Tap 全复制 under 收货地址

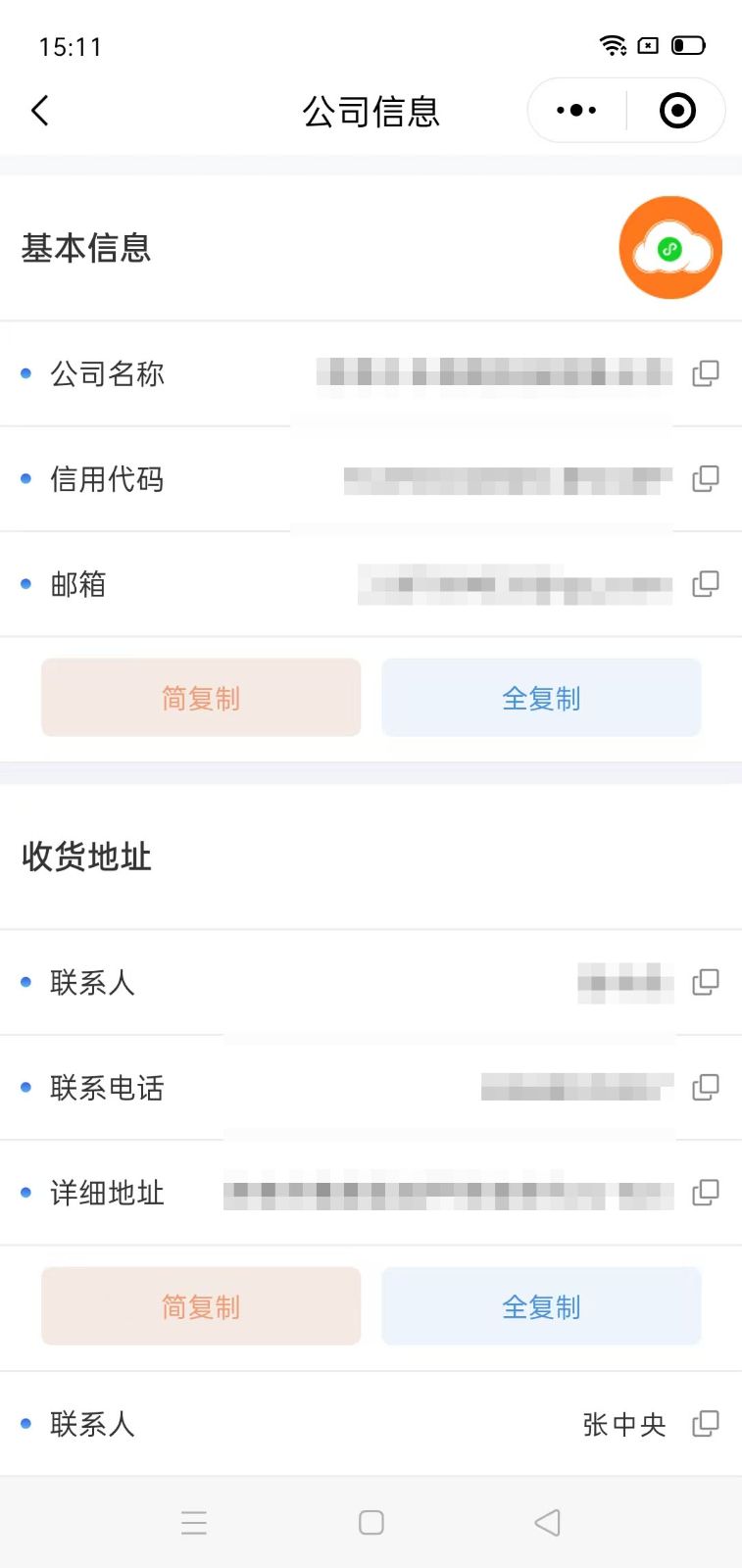(541, 1306)
